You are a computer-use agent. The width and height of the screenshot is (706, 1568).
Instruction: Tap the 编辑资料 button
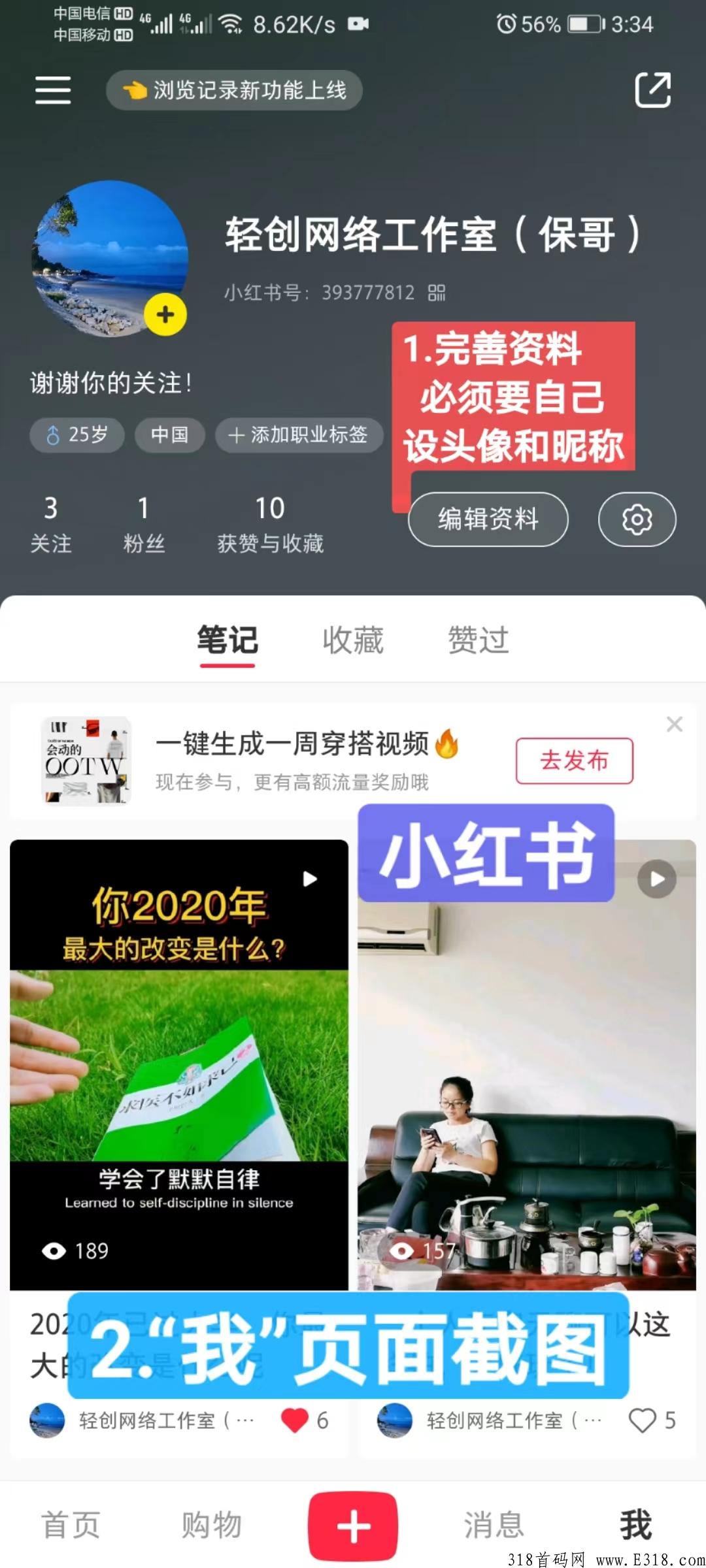(x=488, y=519)
